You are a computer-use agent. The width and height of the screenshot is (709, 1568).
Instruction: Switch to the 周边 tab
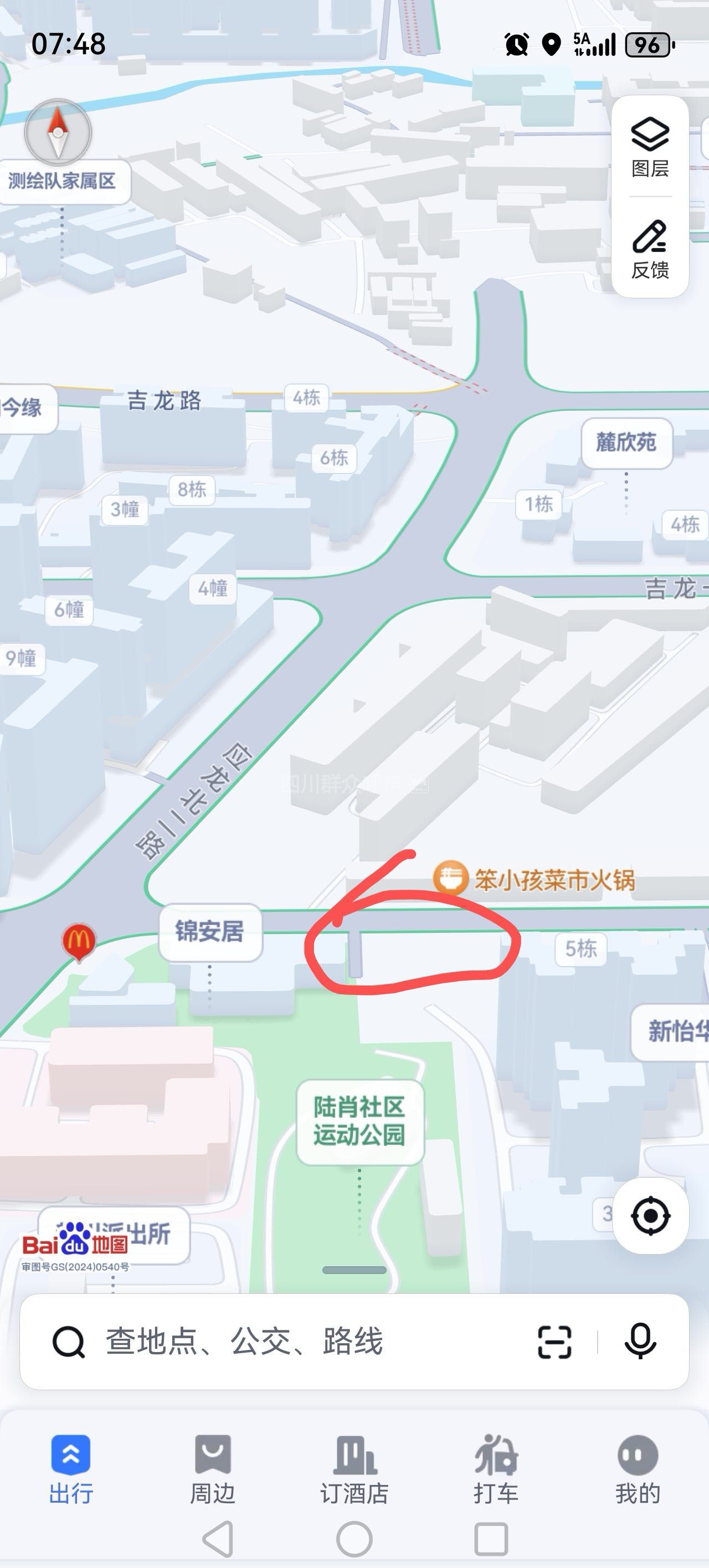point(213,1466)
